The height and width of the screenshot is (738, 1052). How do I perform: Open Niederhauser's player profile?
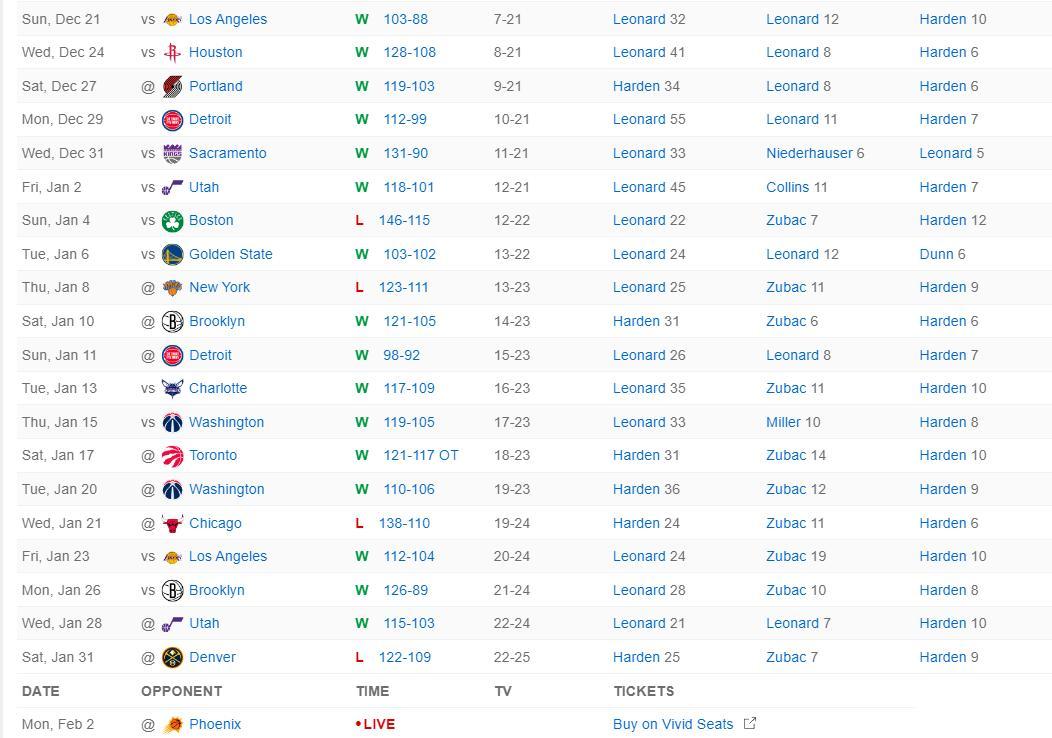tap(809, 153)
